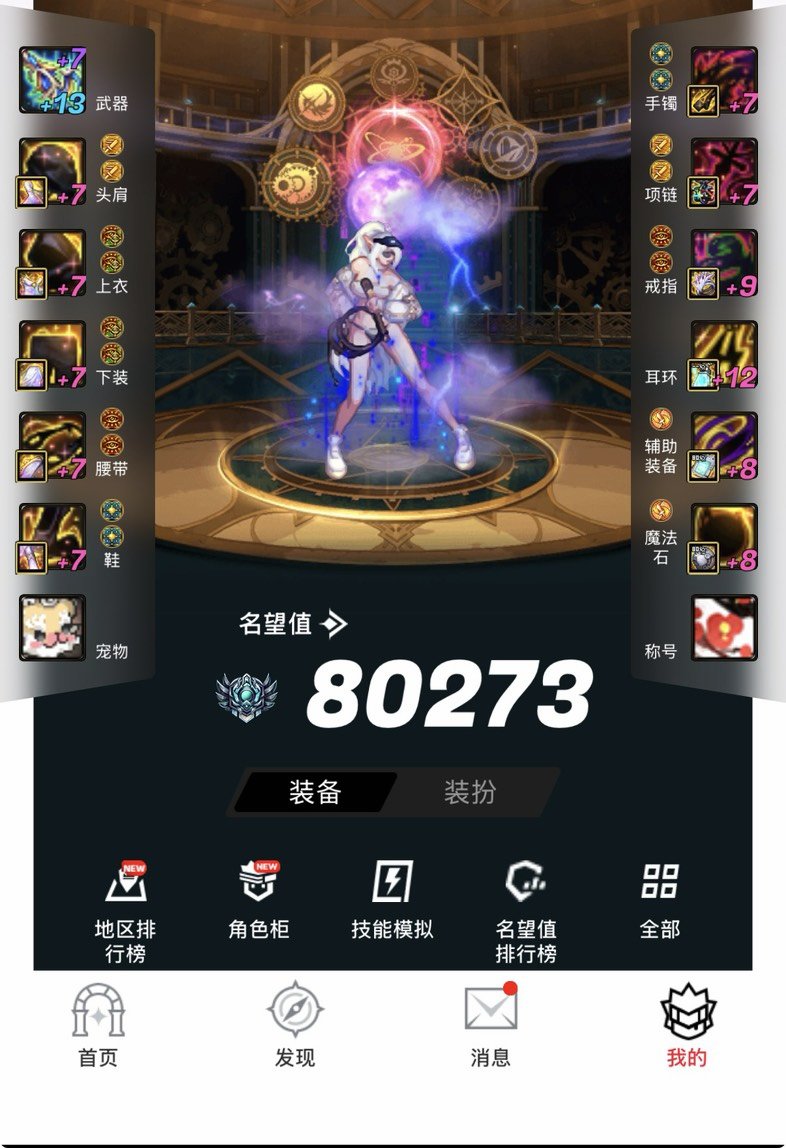View 上衣 top armor details
Screen dimensions: 786x1148
pyautogui.click(x=52, y=263)
